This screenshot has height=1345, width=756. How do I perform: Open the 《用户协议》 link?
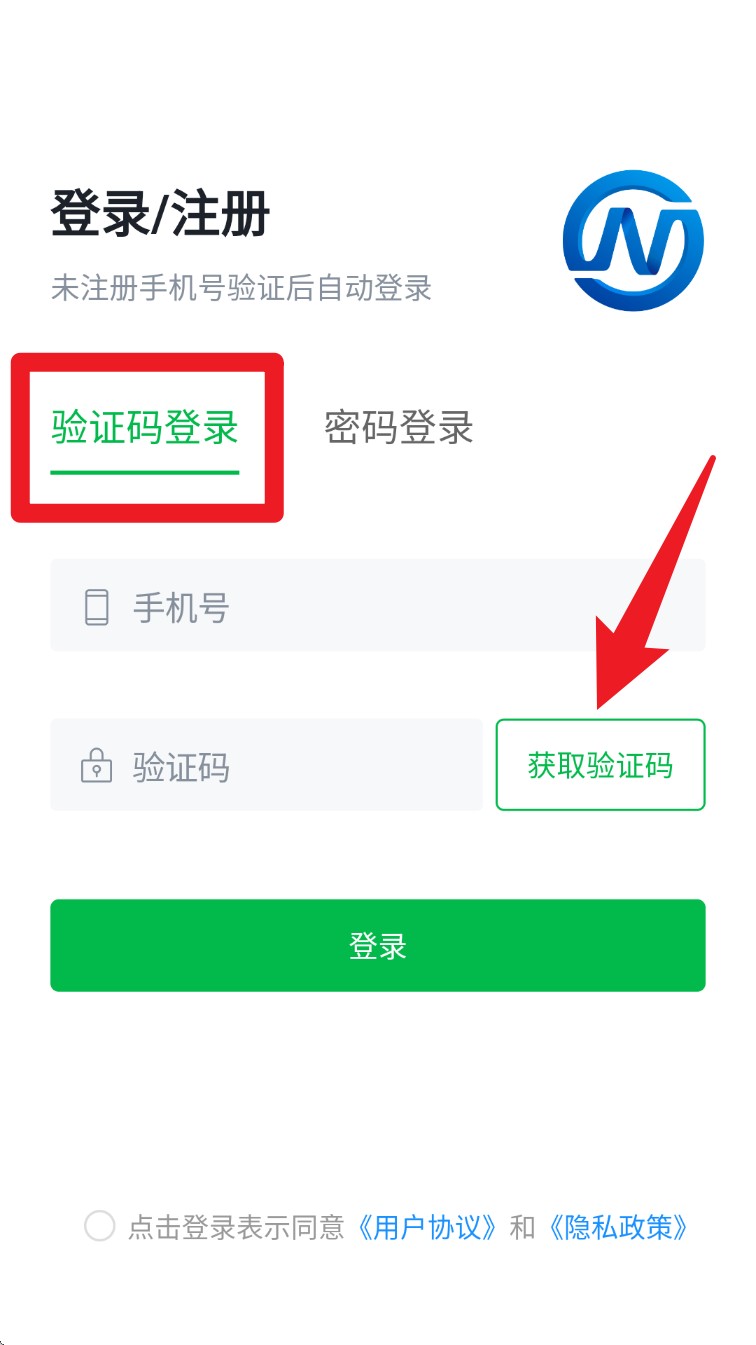tap(427, 1227)
